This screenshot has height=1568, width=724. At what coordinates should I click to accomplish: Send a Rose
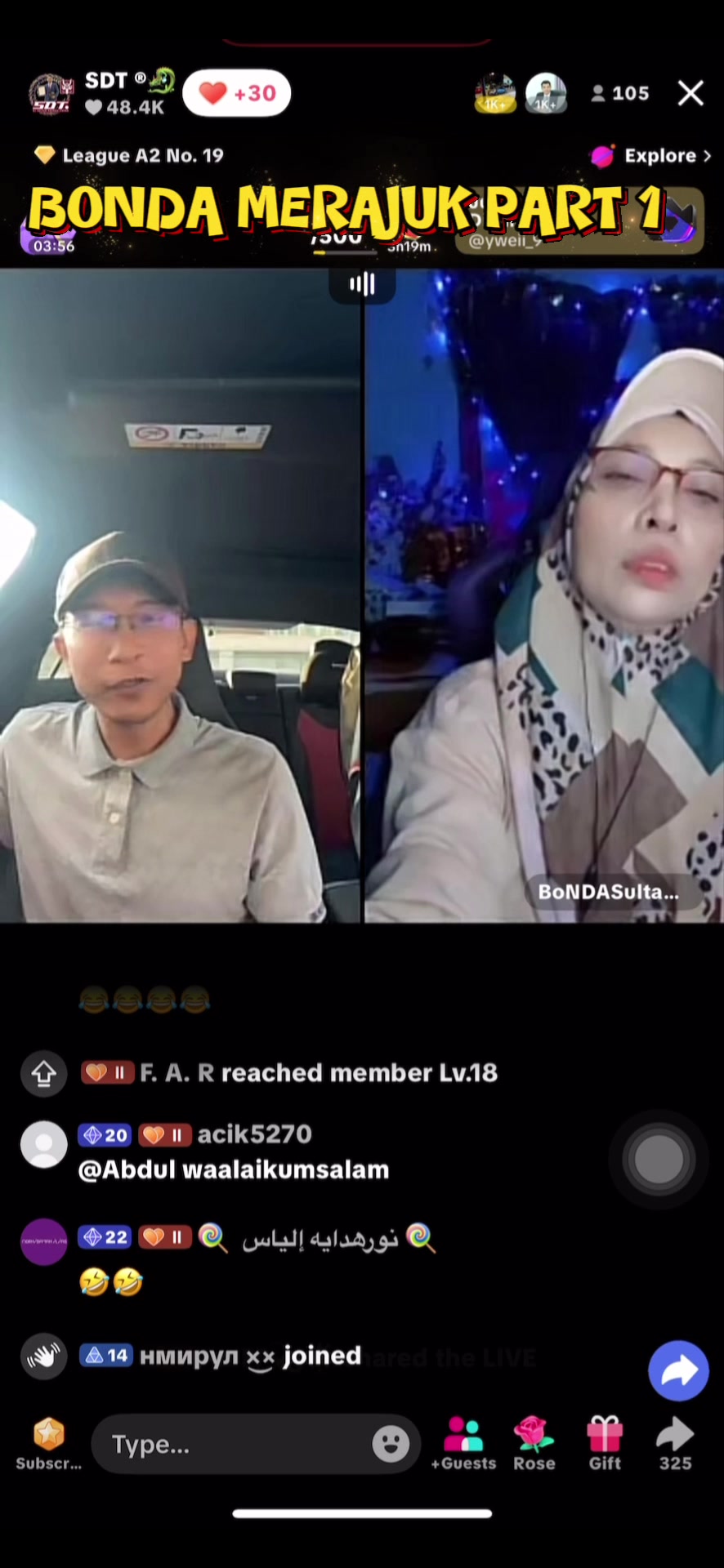[x=534, y=1443]
